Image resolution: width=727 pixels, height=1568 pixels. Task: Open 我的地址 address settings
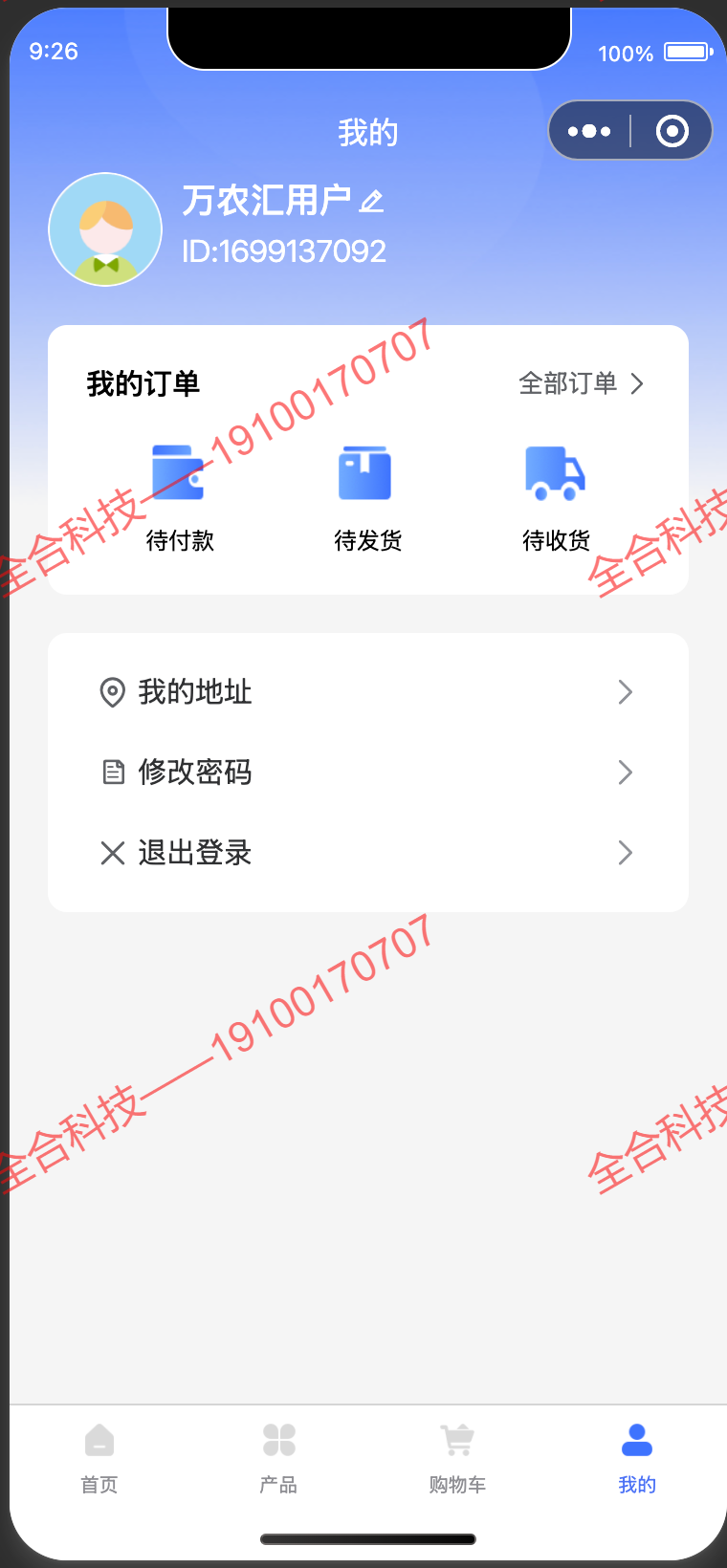pyautogui.click(x=367, y=691)
